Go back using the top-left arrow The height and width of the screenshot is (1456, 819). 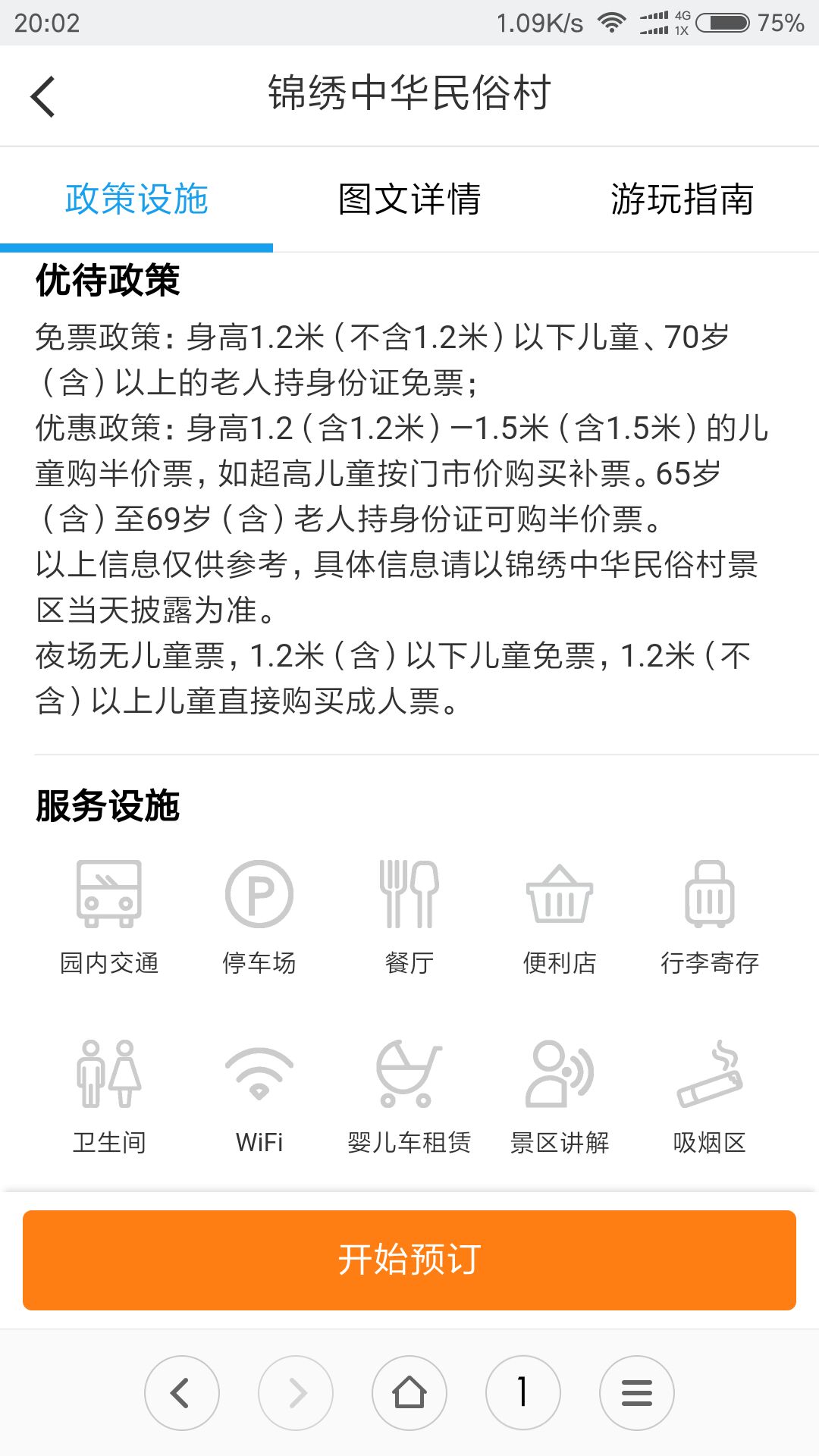pyautogui.click(x=43, y=96)
